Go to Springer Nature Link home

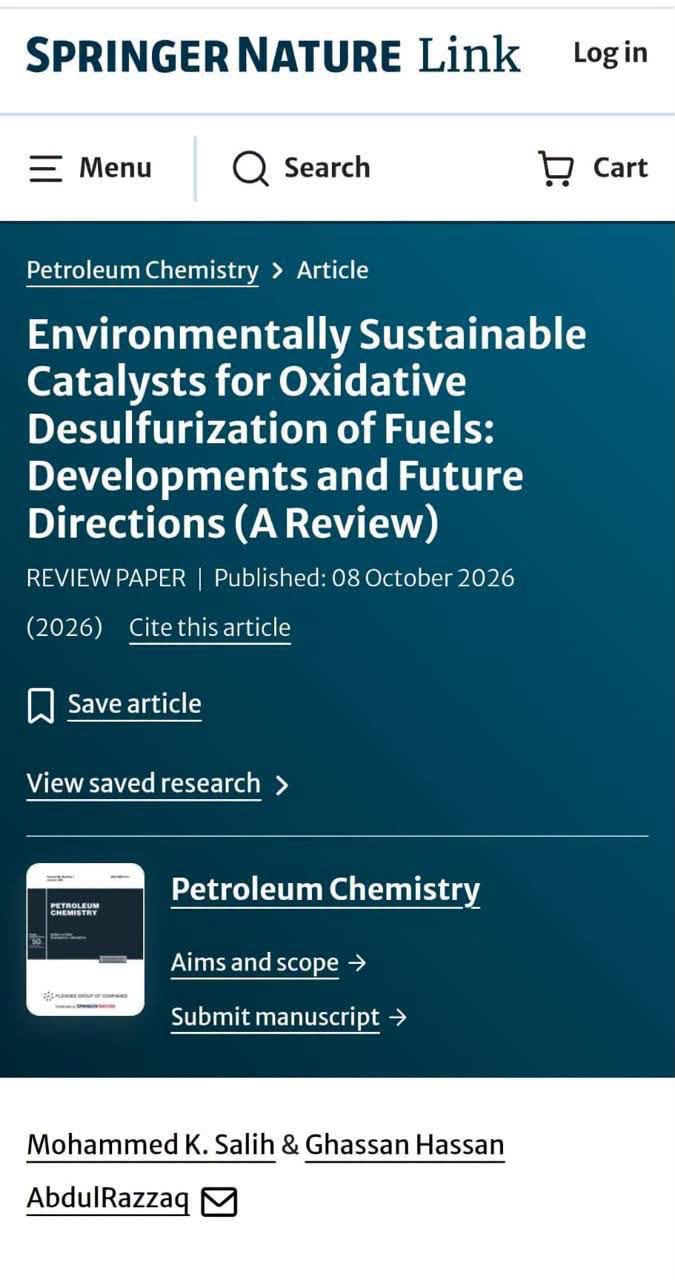tap(273, 54)
